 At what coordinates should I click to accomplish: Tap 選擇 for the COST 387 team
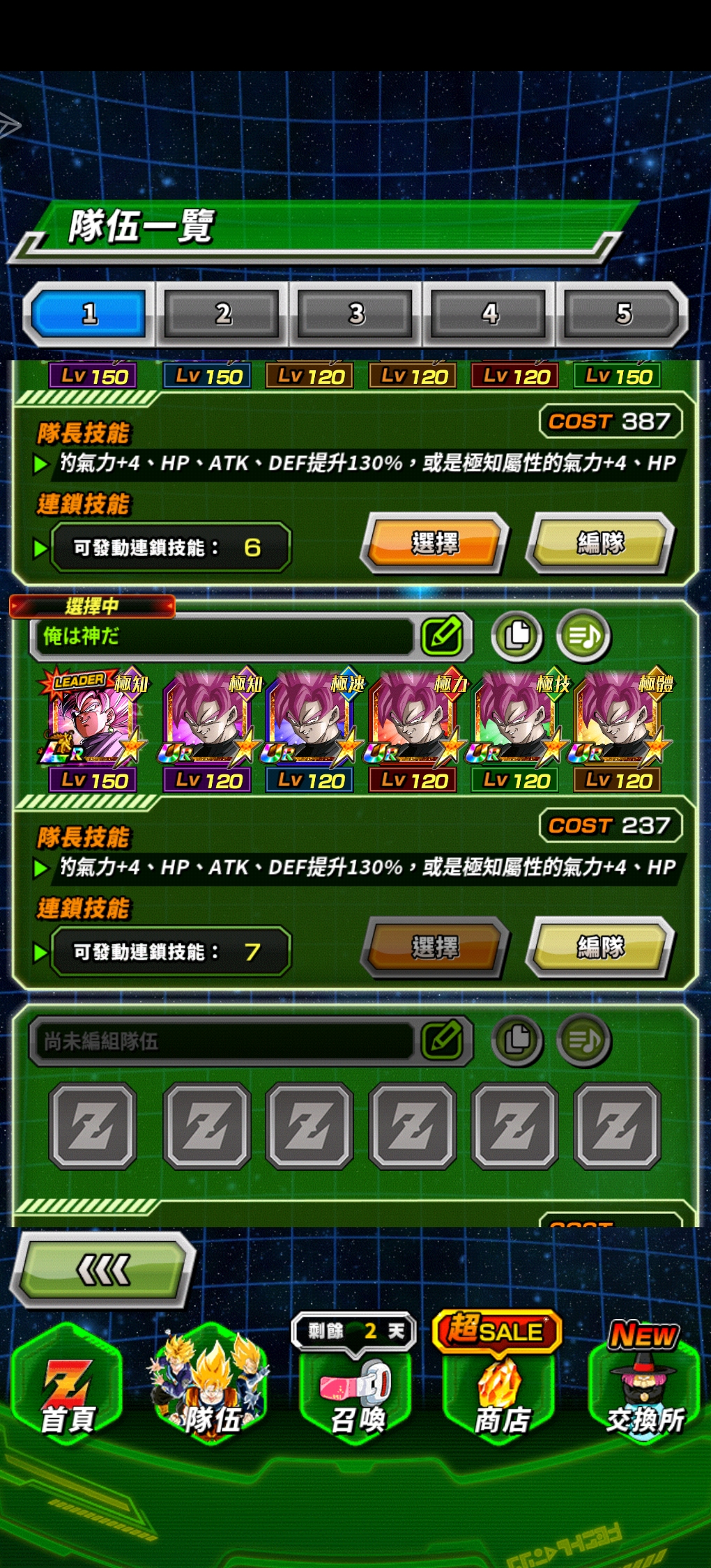pyautogui.click(x=435, y=544)
